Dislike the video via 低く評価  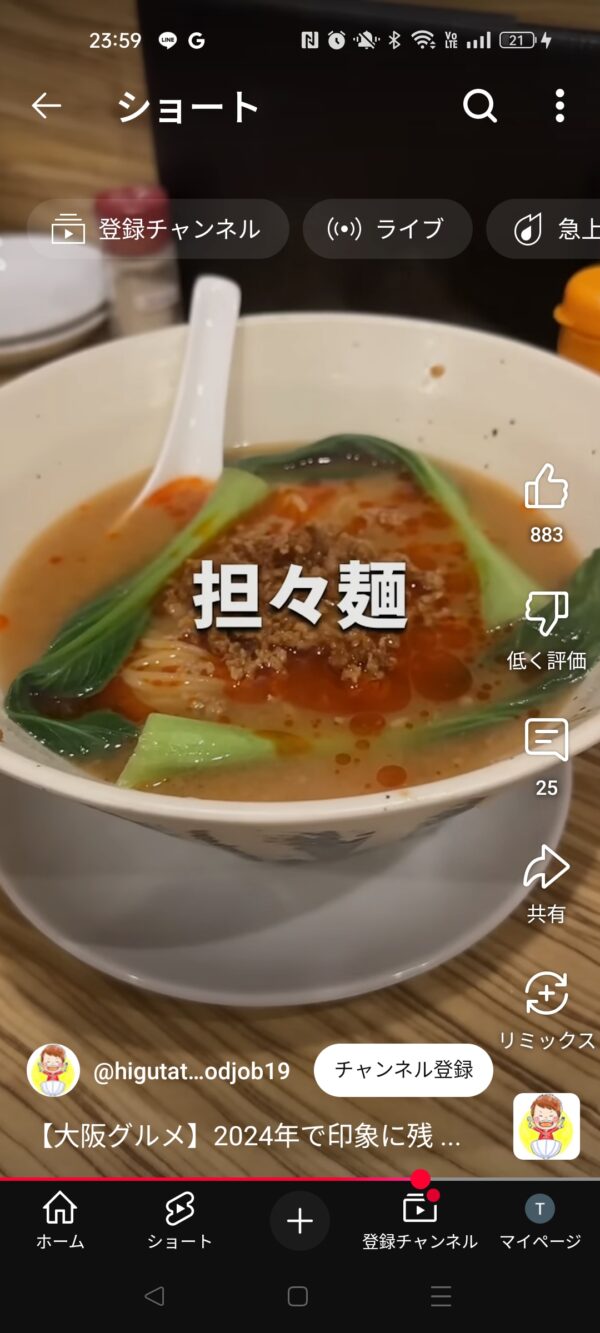coord(546,615)
